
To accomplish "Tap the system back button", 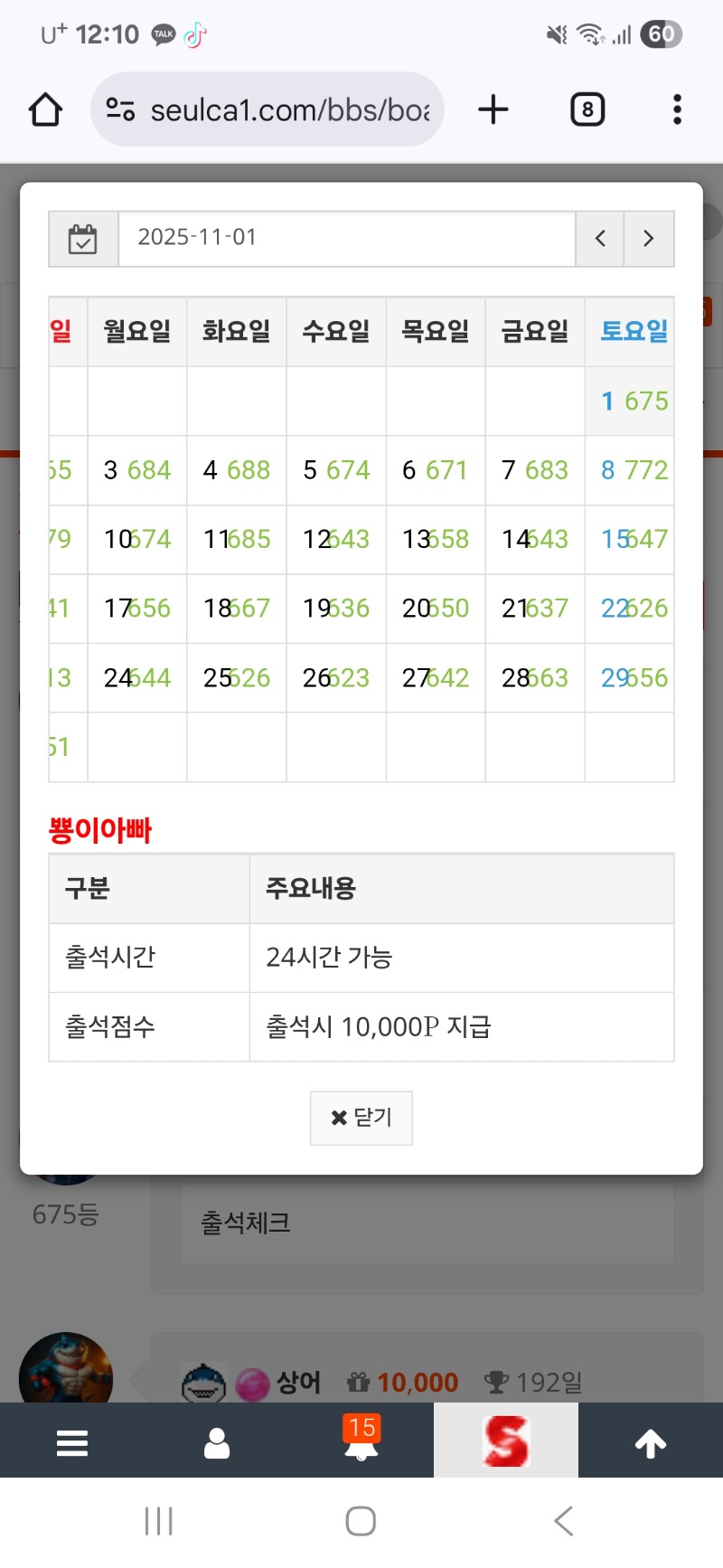I will pyautogui.click(x=564, y=1521).
